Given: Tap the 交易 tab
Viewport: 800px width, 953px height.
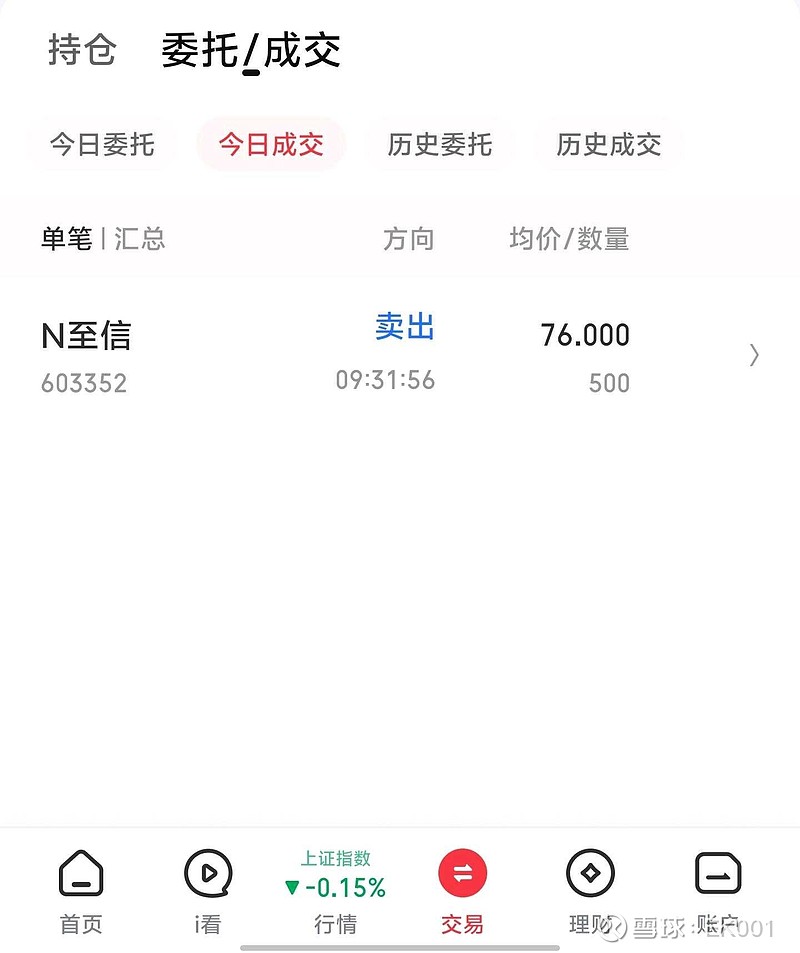Looking at the screenshot, I should (x=462, y=891).
